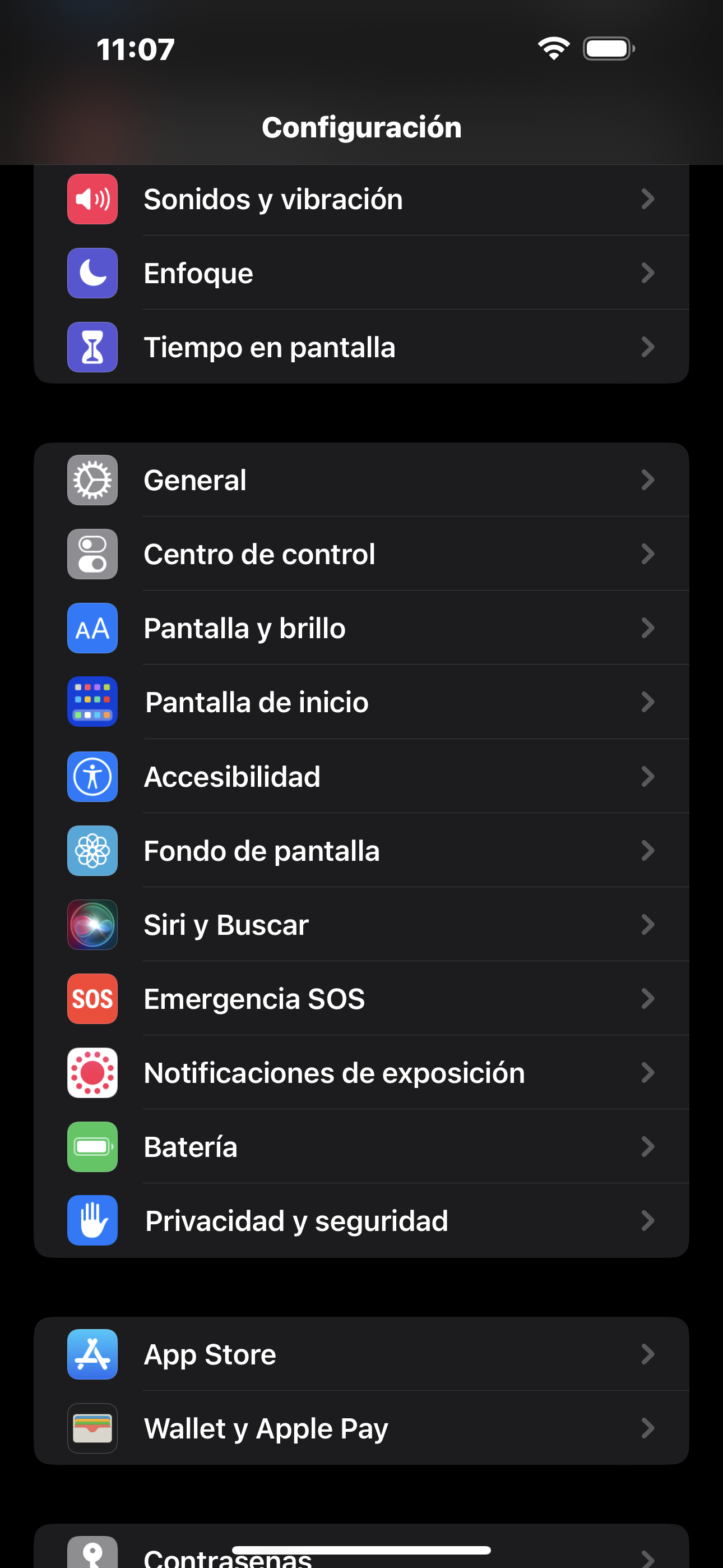Open Siri y Buscar settings

[361, 925]
